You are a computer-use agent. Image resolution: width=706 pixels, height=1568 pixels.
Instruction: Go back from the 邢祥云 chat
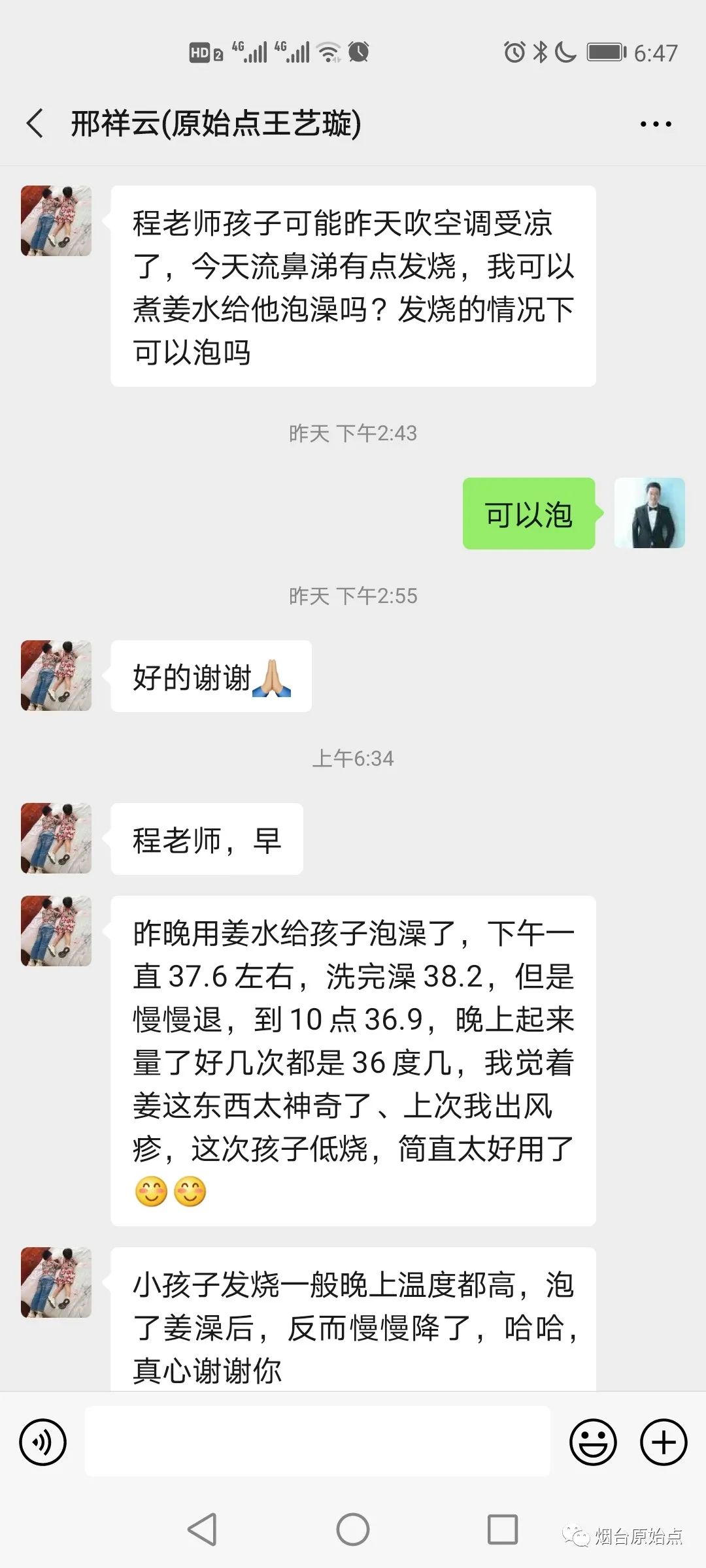pos(35,123)
